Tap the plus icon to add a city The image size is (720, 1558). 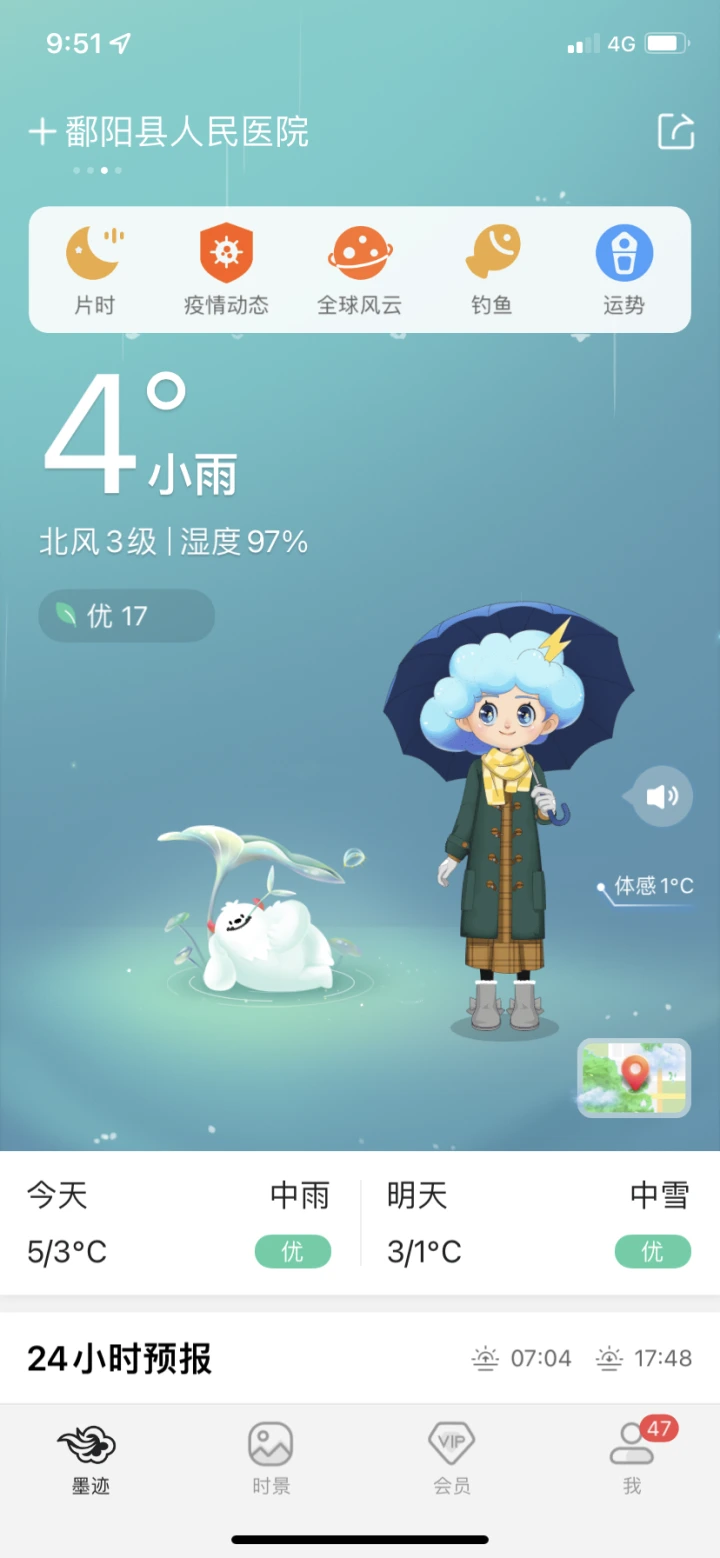(42, 132)
